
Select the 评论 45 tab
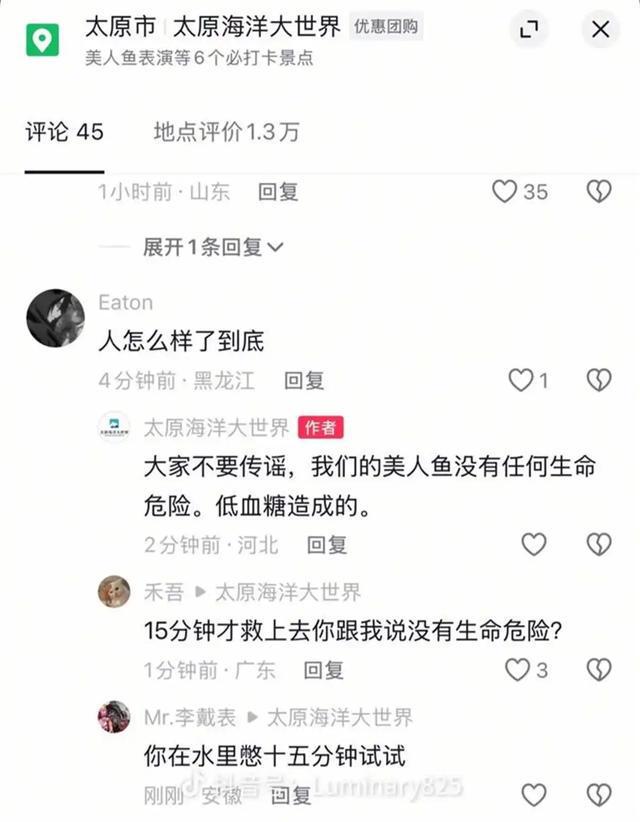pyautogui.click(x=64, y=132)
